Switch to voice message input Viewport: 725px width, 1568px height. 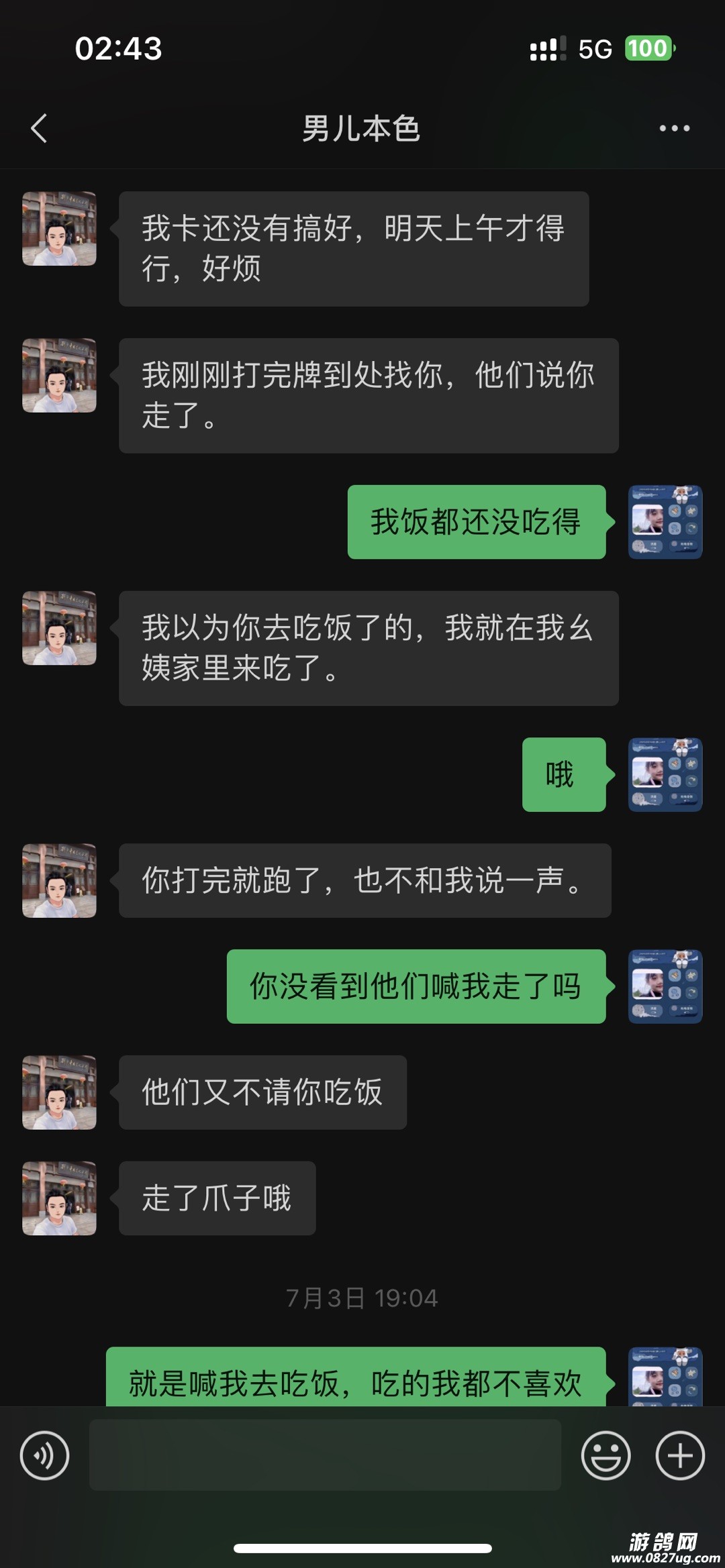pos(44,1455)
